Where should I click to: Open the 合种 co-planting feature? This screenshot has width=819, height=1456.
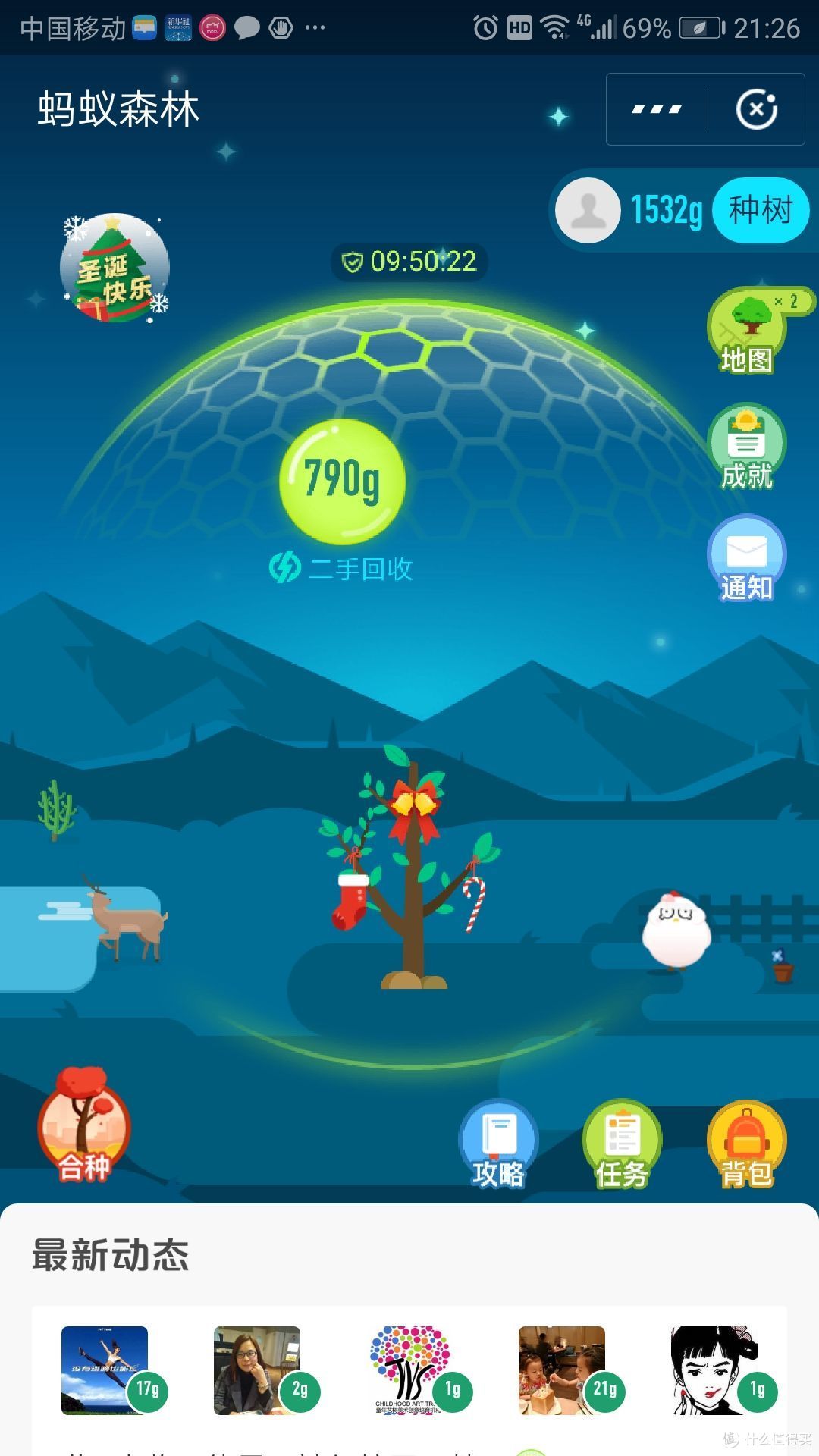84,1126
